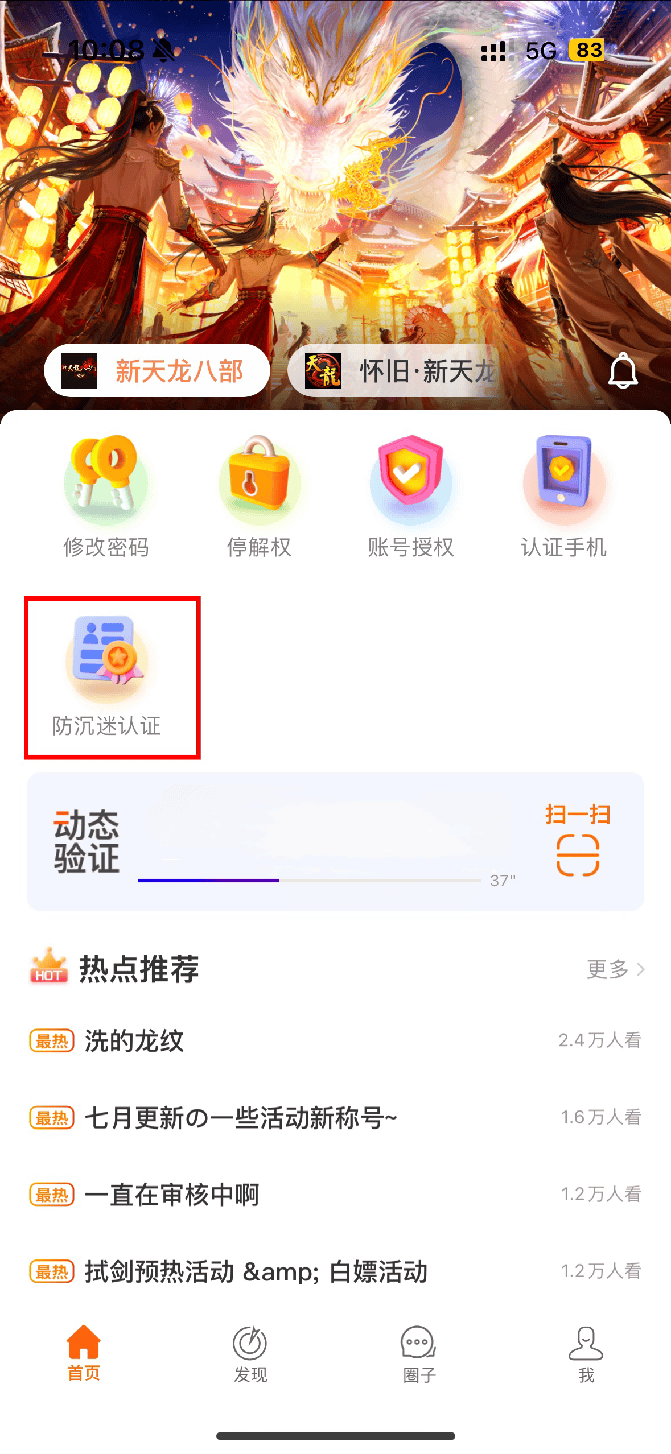Select the 新天龙八部 game chip
Screen dimensions: 671x1454
pyautogui.click(x=158, y=372)
